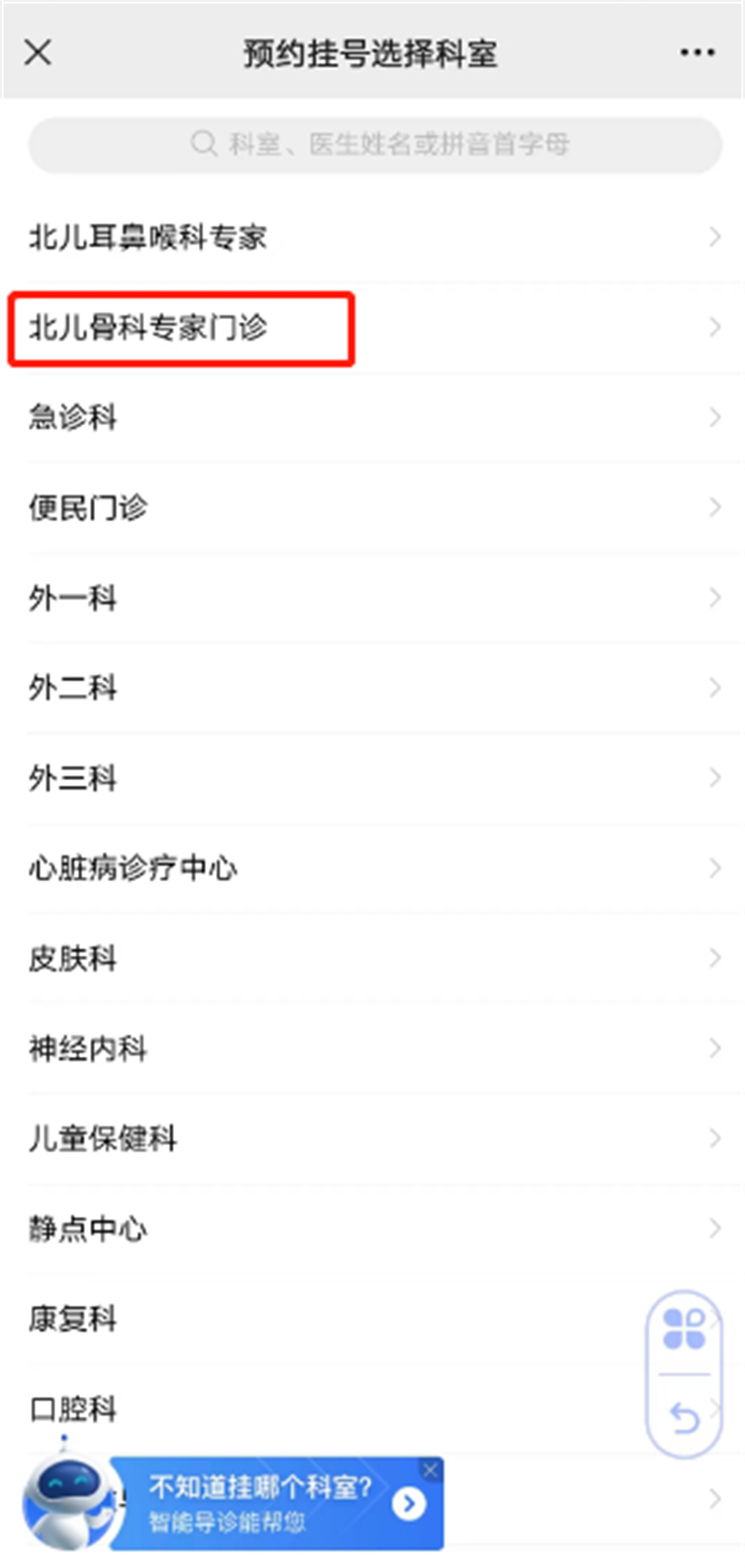The width and height of the screenshot is (745, 1568).
Task: Open 北儿耳鼻喉科专家 department
Action: (372, 237)
